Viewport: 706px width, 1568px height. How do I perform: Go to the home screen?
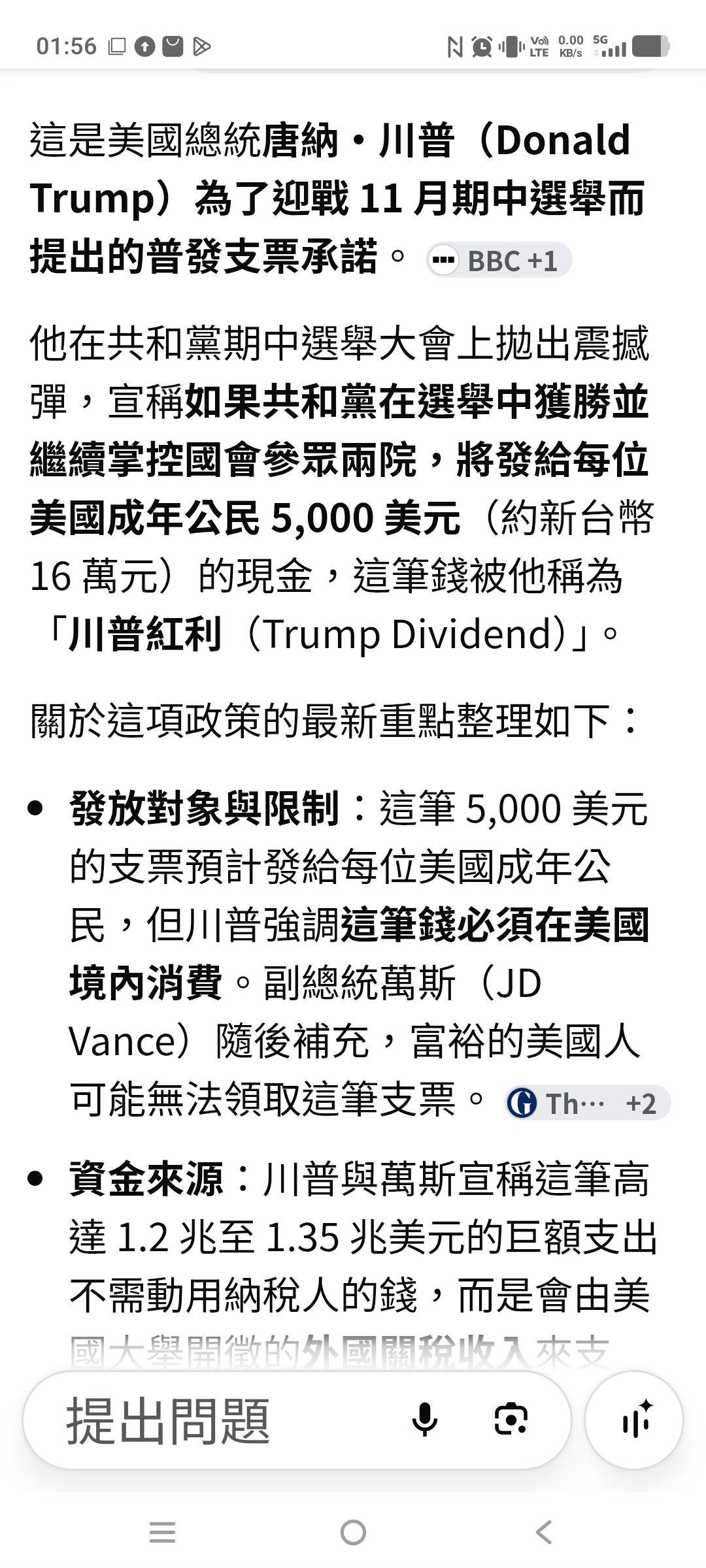coord(353,1533)
